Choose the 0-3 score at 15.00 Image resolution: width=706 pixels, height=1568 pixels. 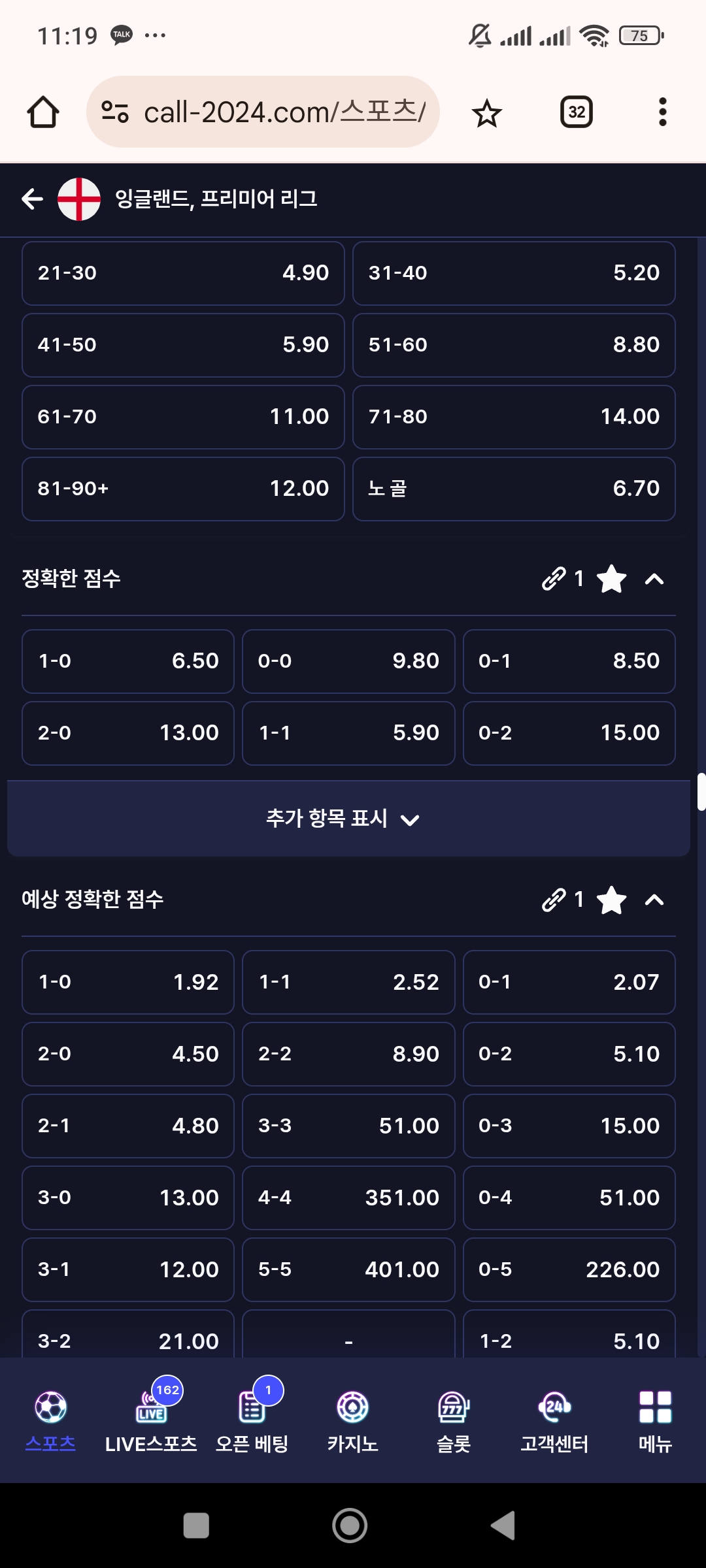tap(569, 1126)
